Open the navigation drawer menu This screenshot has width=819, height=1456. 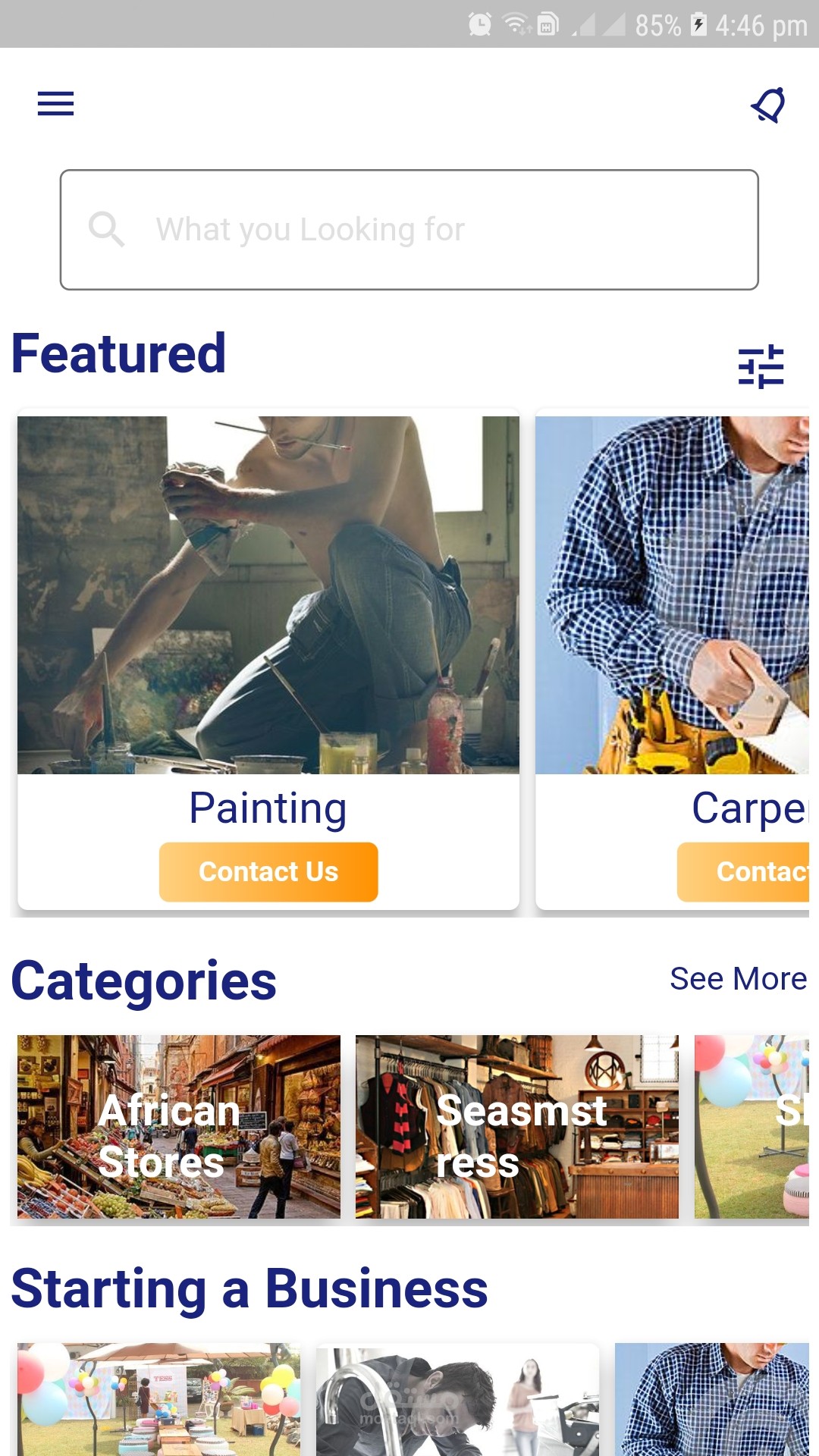[55, 104]
